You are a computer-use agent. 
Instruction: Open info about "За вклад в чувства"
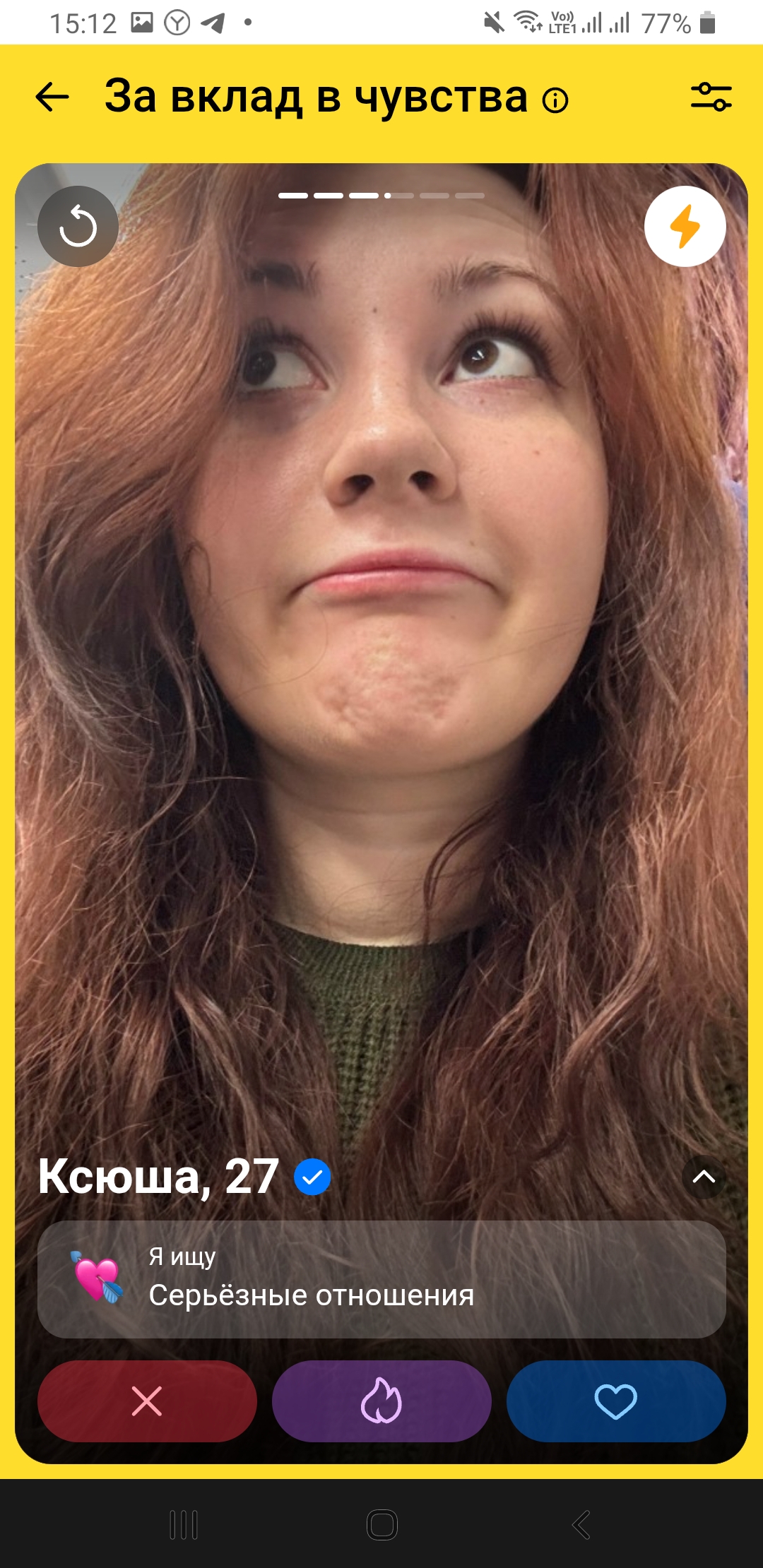pyautogui.click(x=555, y=101)
